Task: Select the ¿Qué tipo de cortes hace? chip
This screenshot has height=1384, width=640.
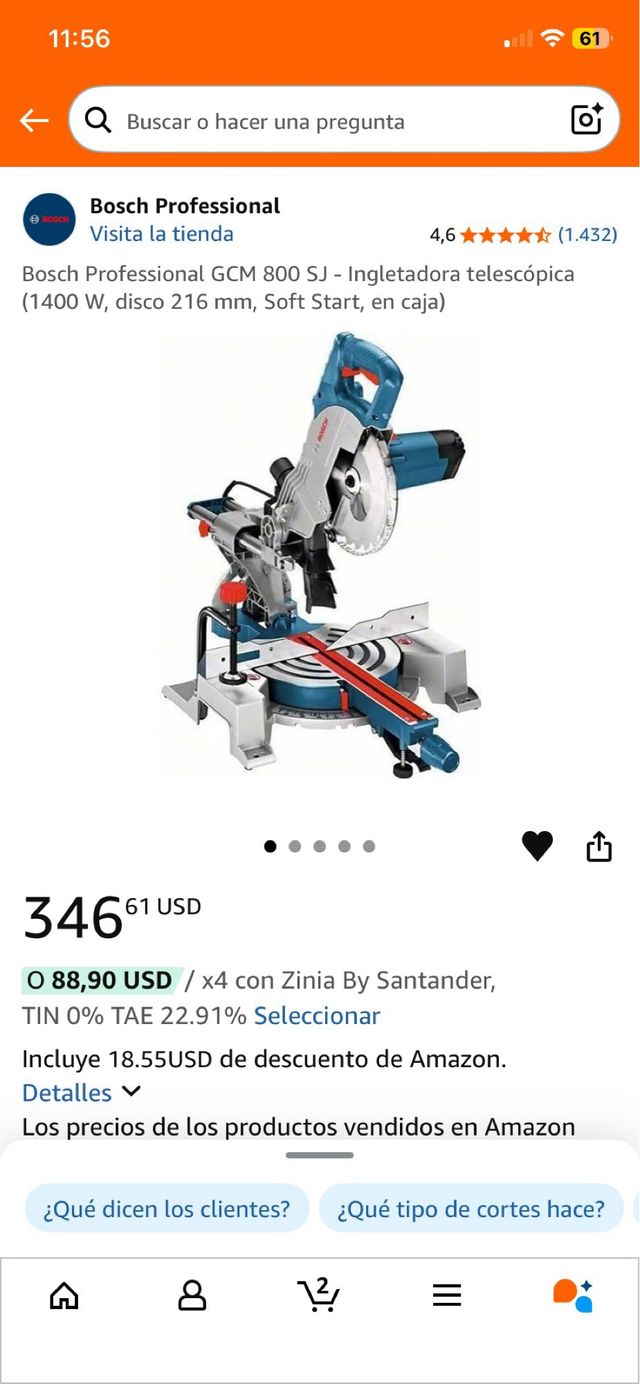Action: (470, 1209)
